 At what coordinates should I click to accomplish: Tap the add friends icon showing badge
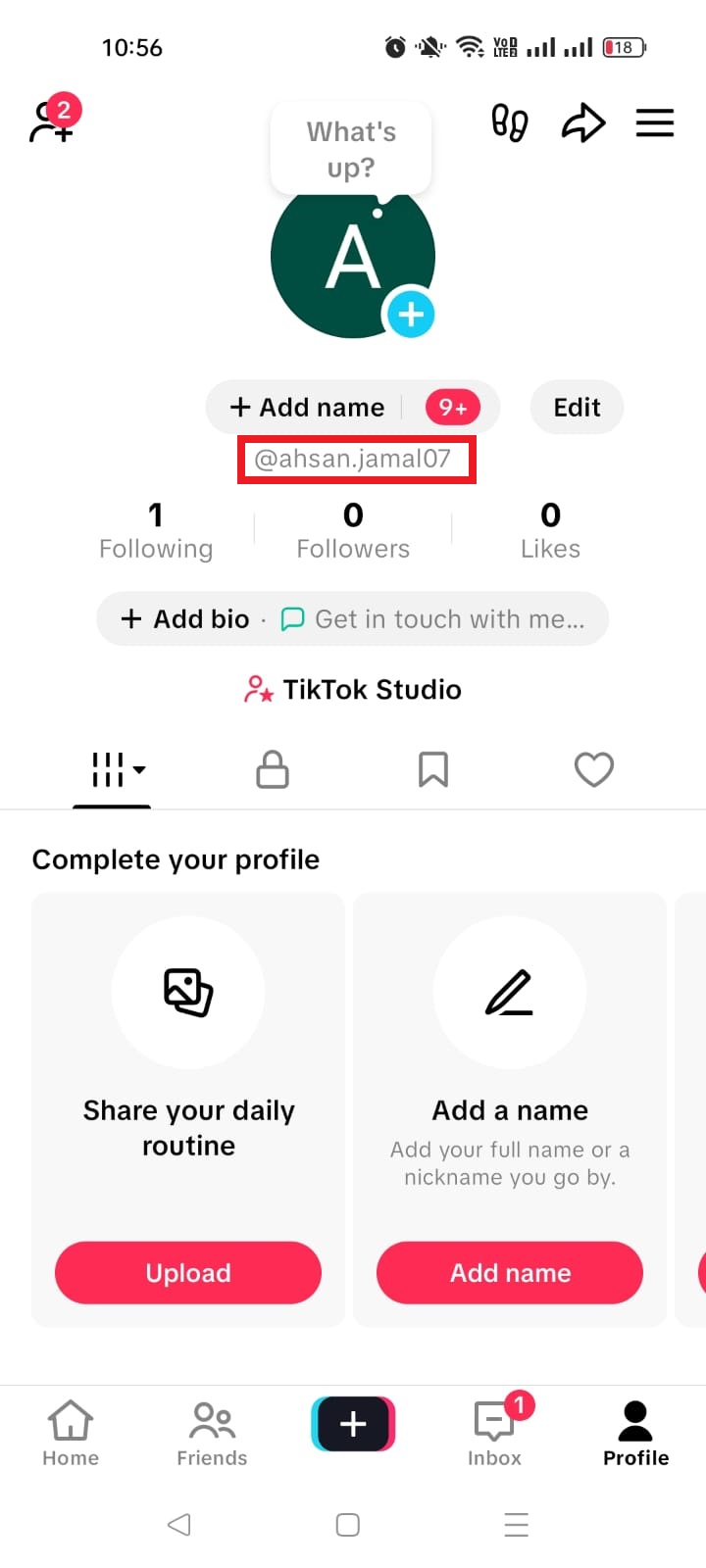click(50, 125)
